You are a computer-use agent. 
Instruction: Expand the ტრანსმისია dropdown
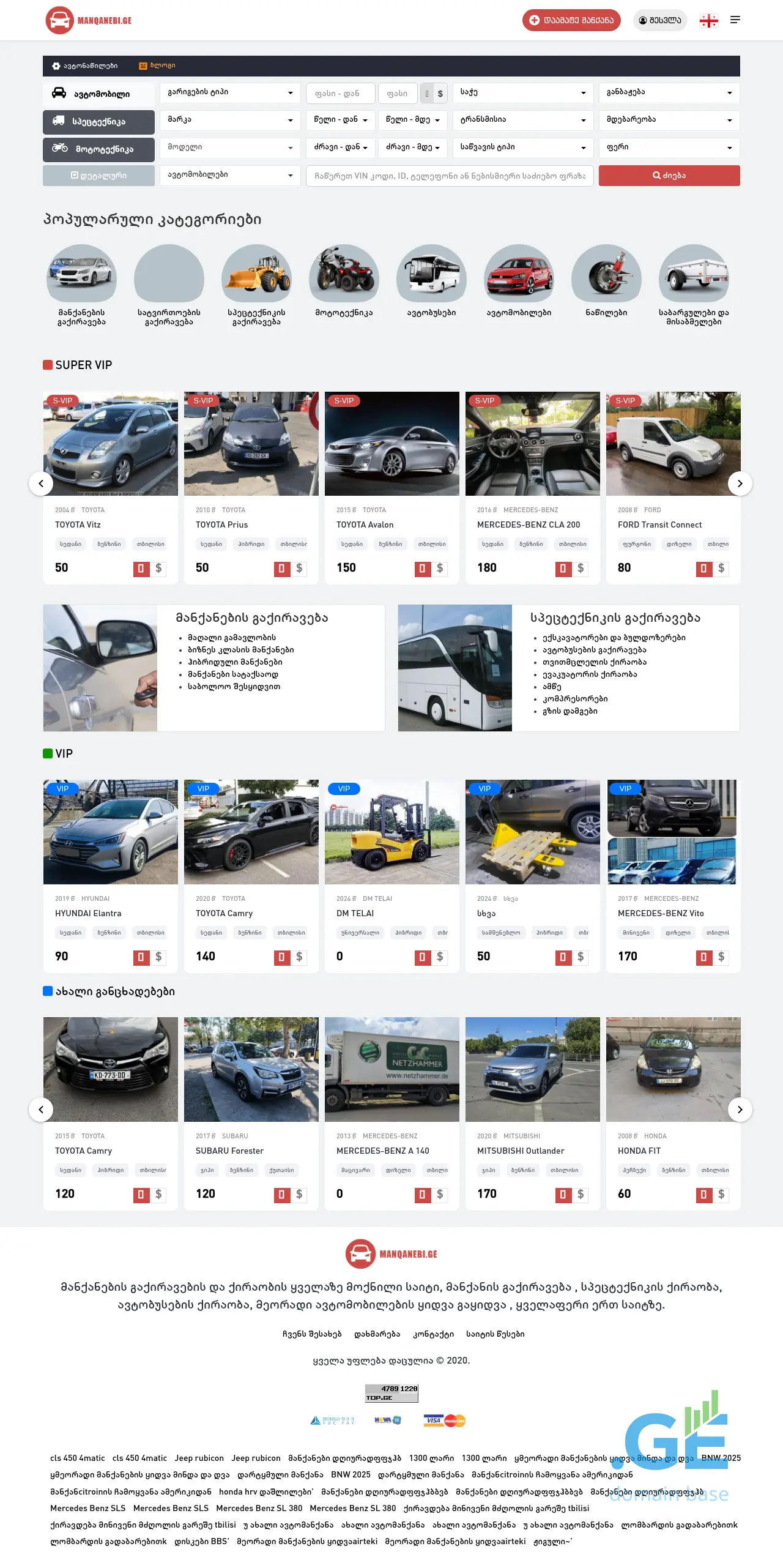[x=523, y=120]
